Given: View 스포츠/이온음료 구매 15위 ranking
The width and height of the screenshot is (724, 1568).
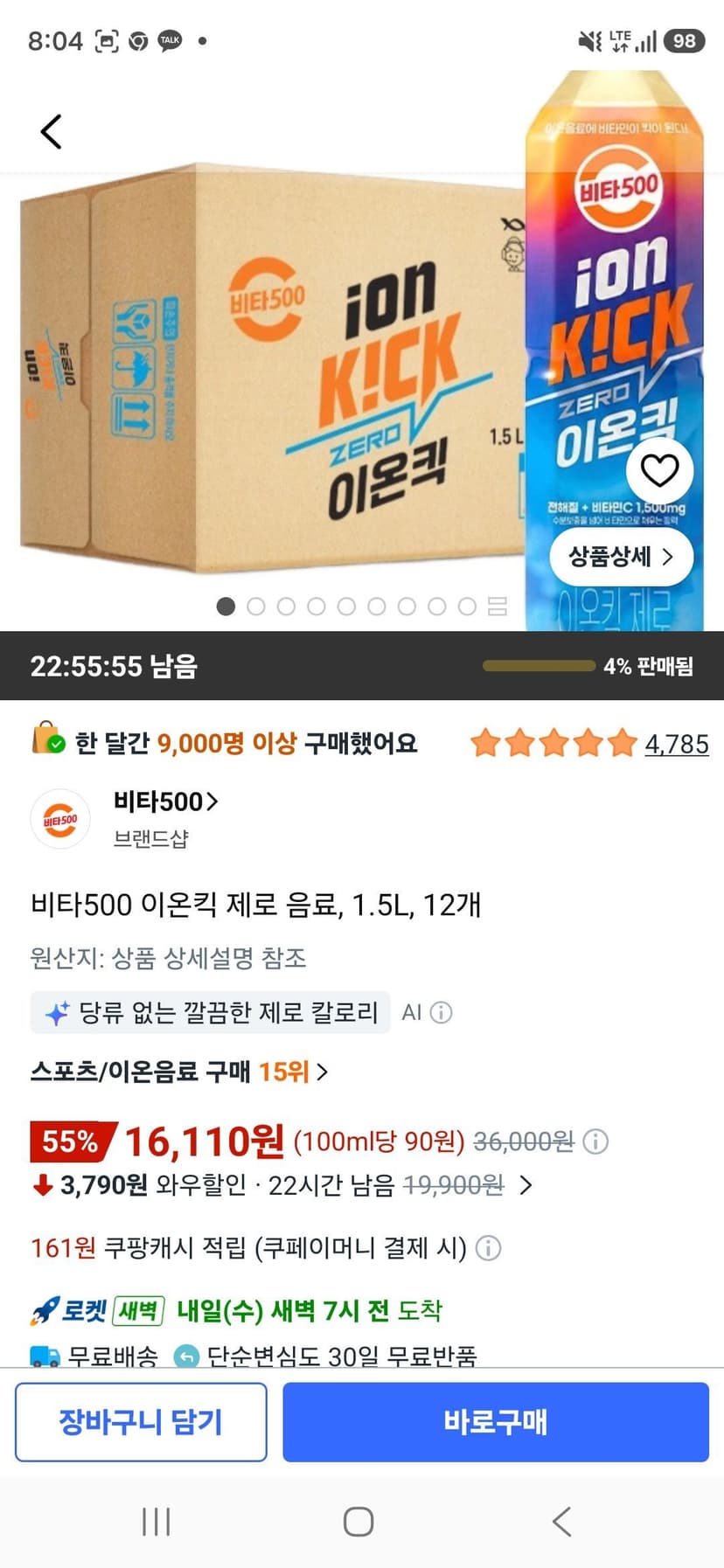Looking at the screenshot, I should tap(179, 1072).
